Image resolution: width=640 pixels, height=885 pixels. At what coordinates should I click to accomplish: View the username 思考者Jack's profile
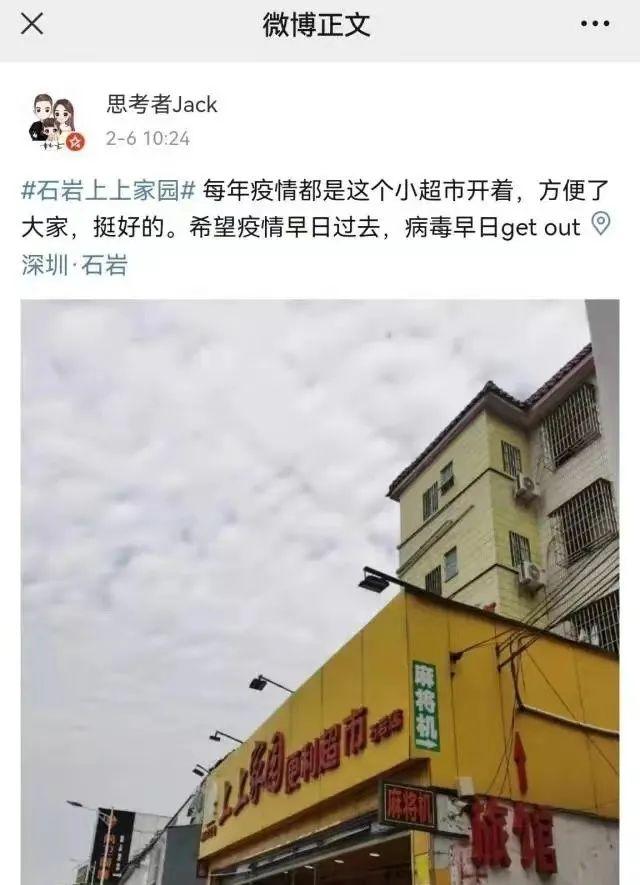pos(162,105)
